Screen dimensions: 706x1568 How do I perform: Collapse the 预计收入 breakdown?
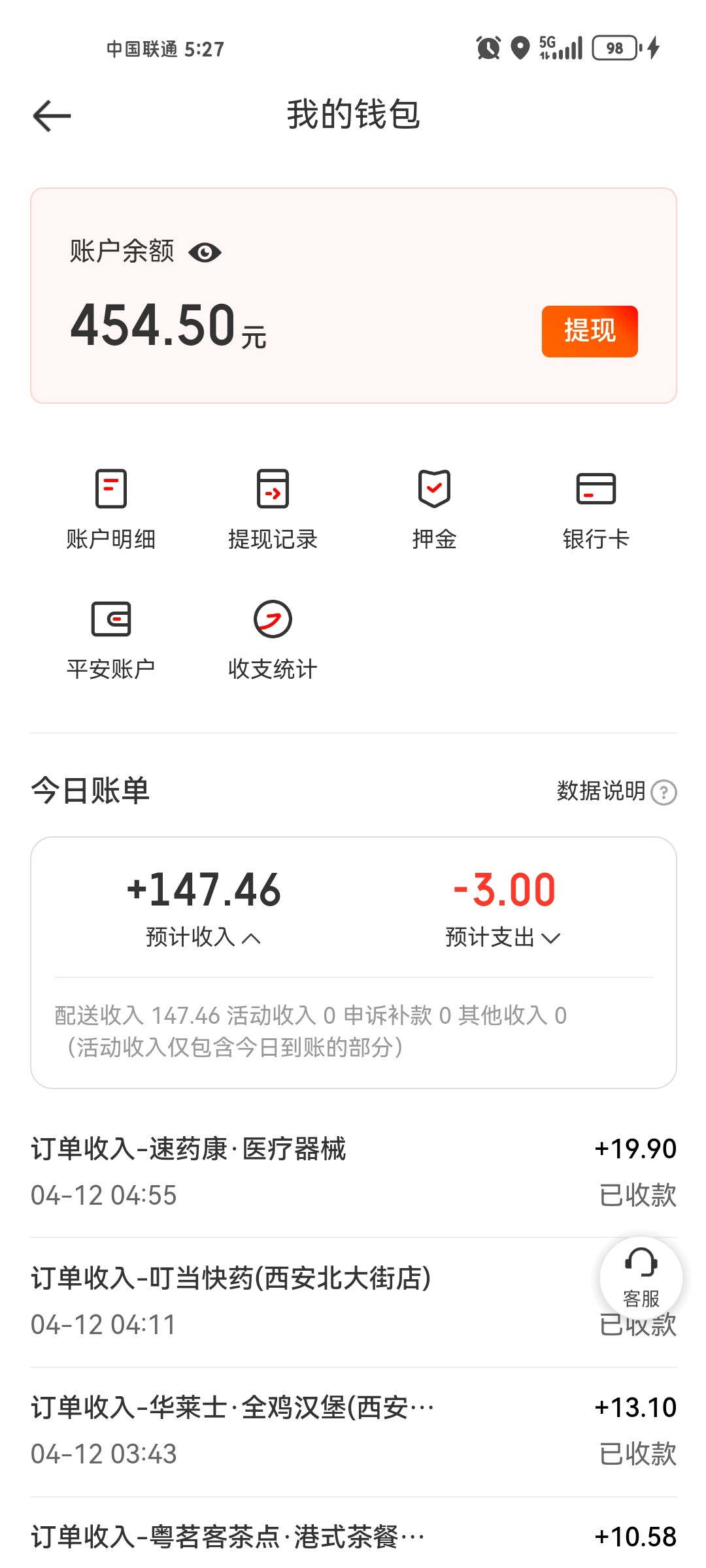pos(203,938)
